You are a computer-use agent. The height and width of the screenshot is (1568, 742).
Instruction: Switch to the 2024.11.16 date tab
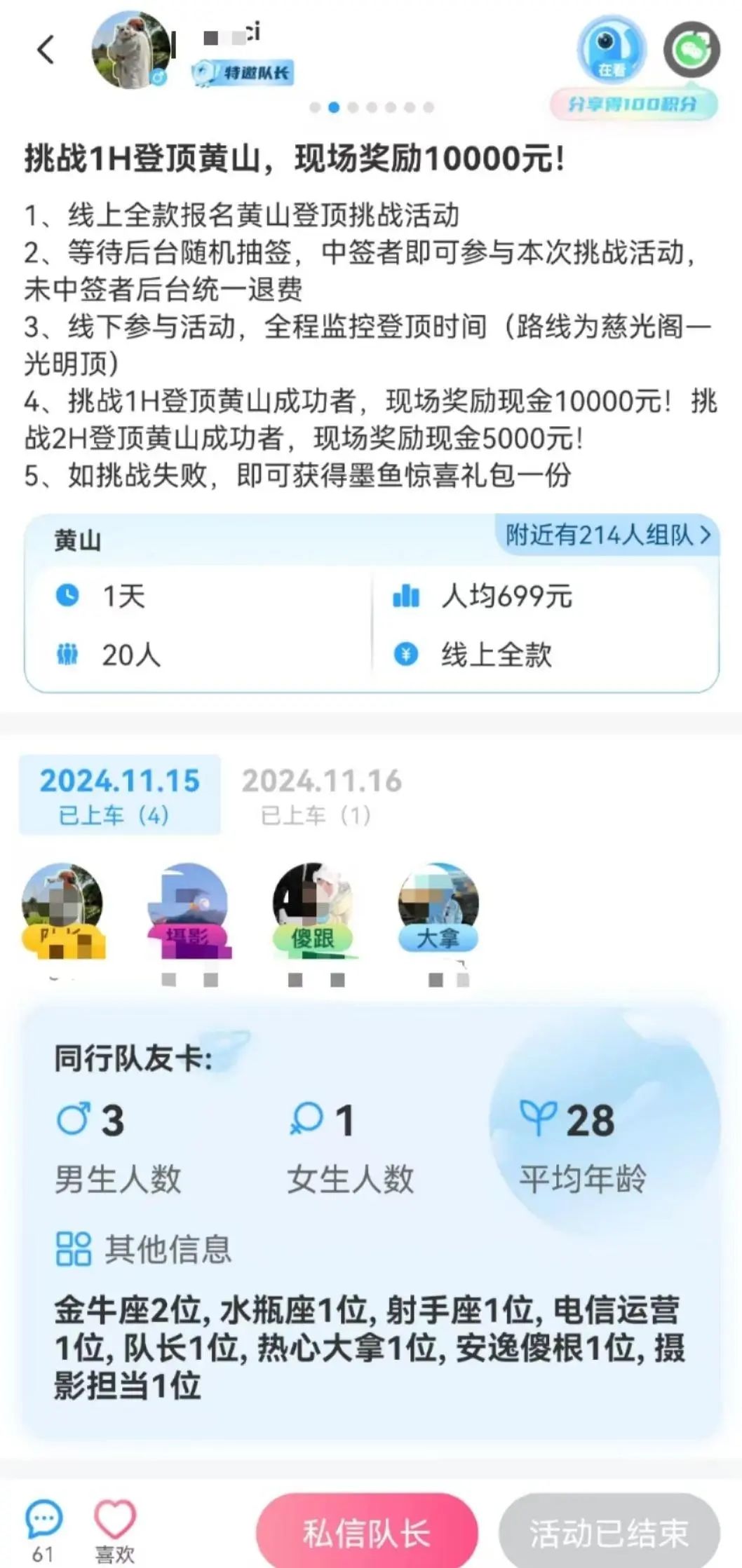click(321, 795)
